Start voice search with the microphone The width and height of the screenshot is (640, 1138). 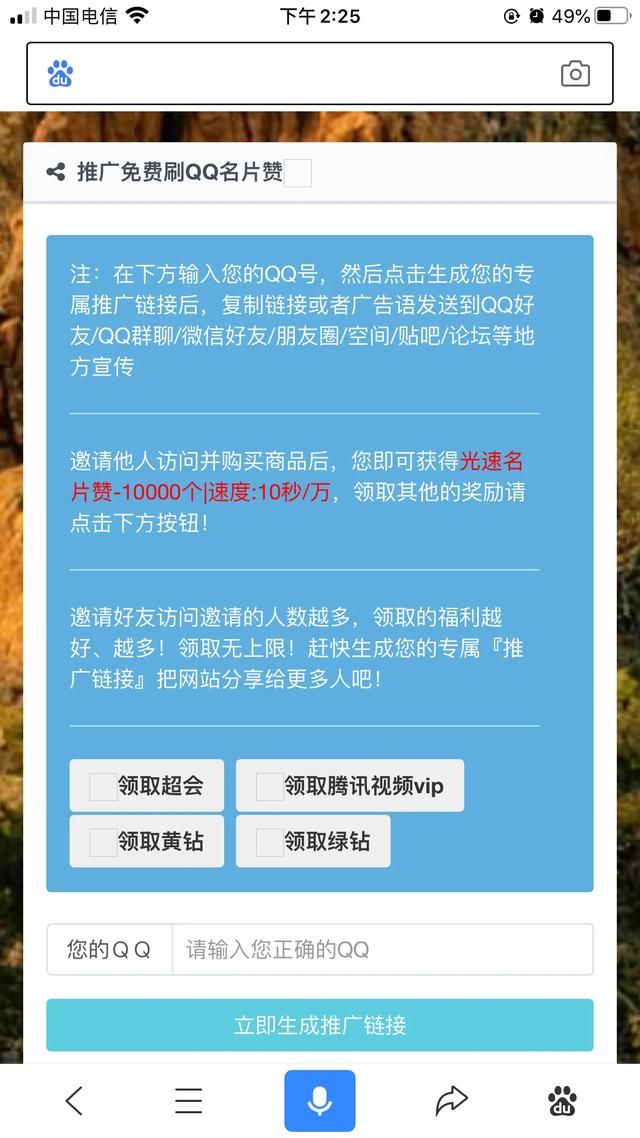(x=320, y=1101)
